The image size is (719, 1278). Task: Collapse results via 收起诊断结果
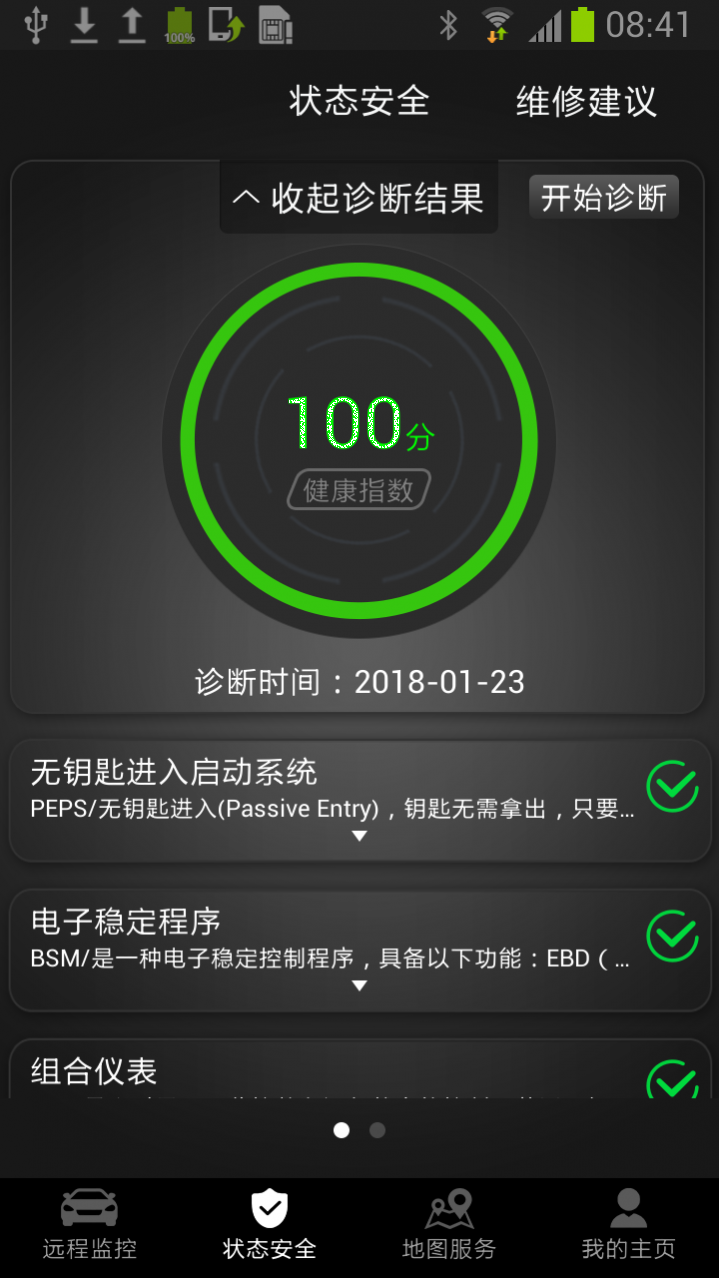(359, 198)
